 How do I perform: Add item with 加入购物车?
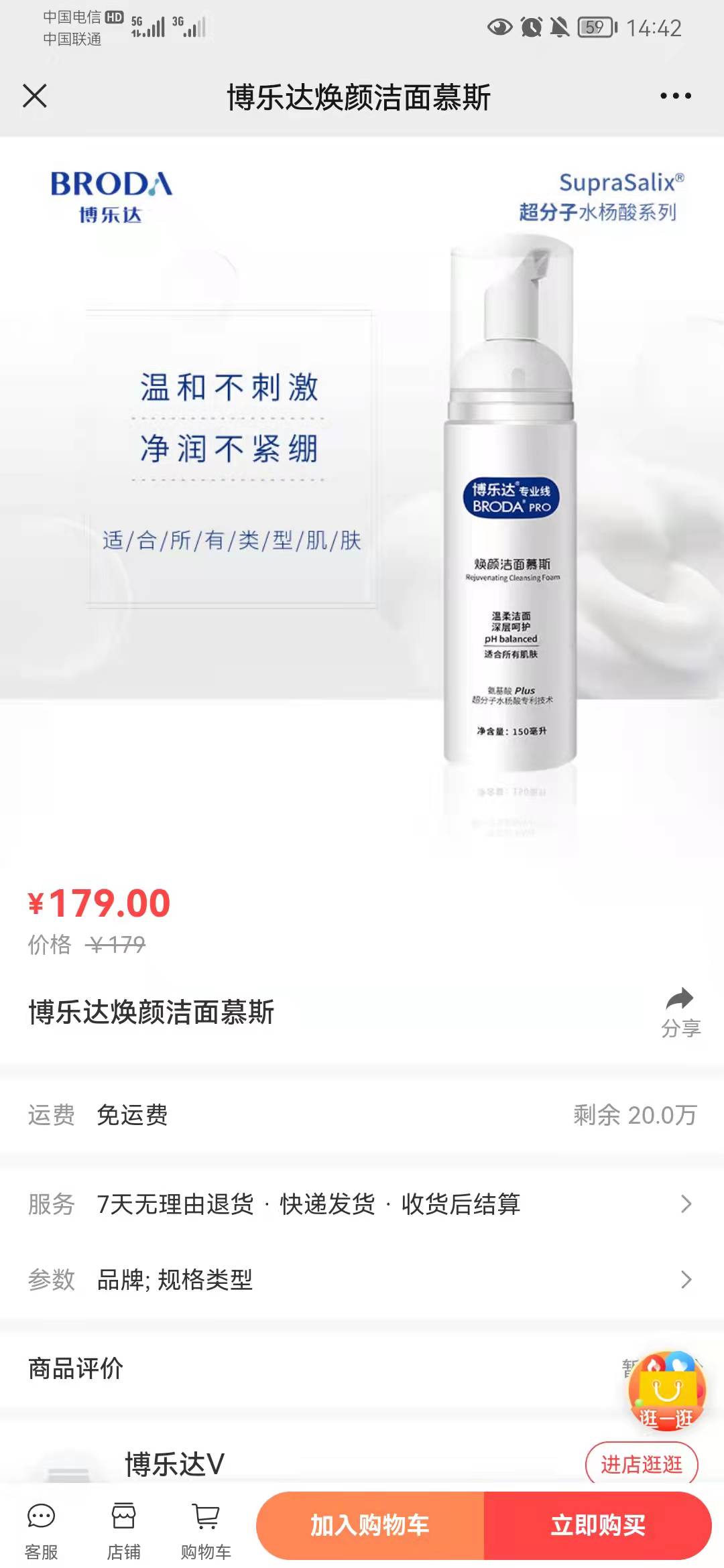coord(370,1526)
